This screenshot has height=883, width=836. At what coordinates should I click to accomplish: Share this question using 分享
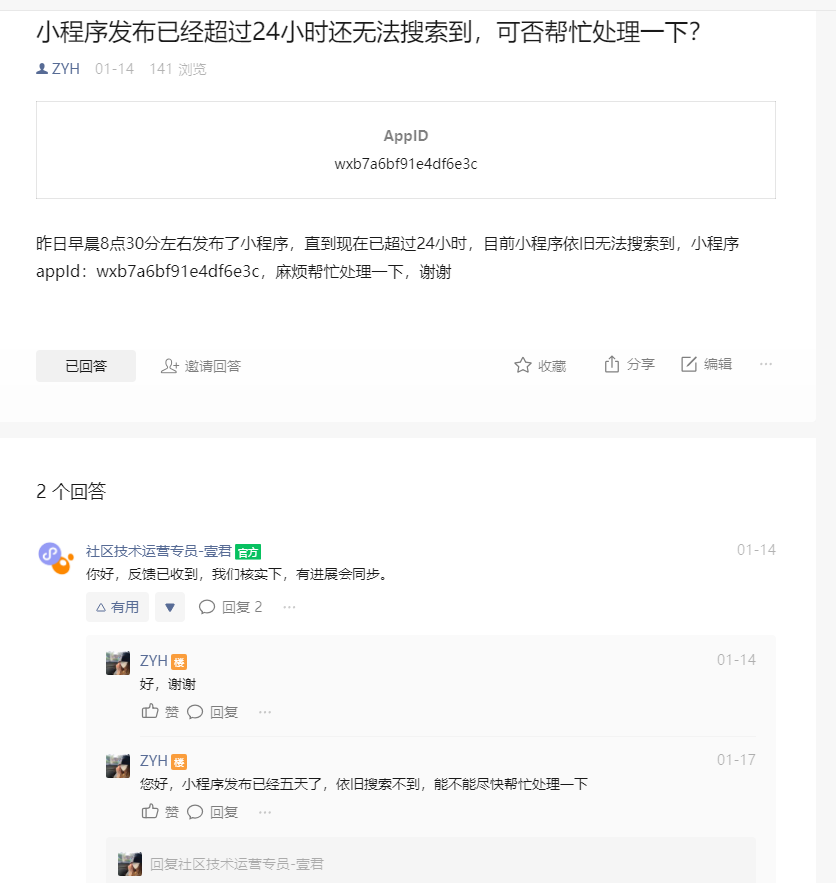(x=629, y=364)
